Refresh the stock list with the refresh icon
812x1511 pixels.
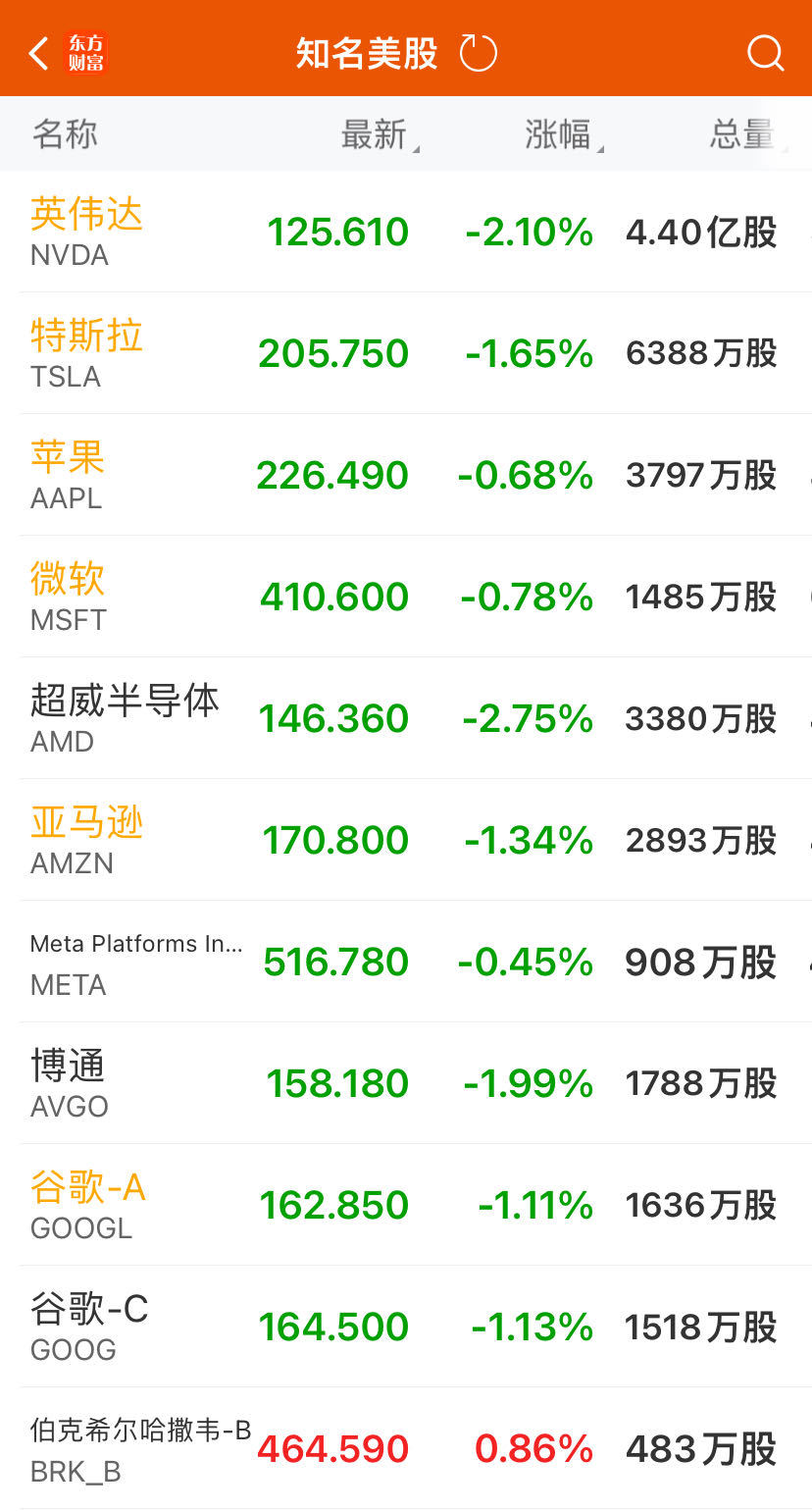point(480,53)
